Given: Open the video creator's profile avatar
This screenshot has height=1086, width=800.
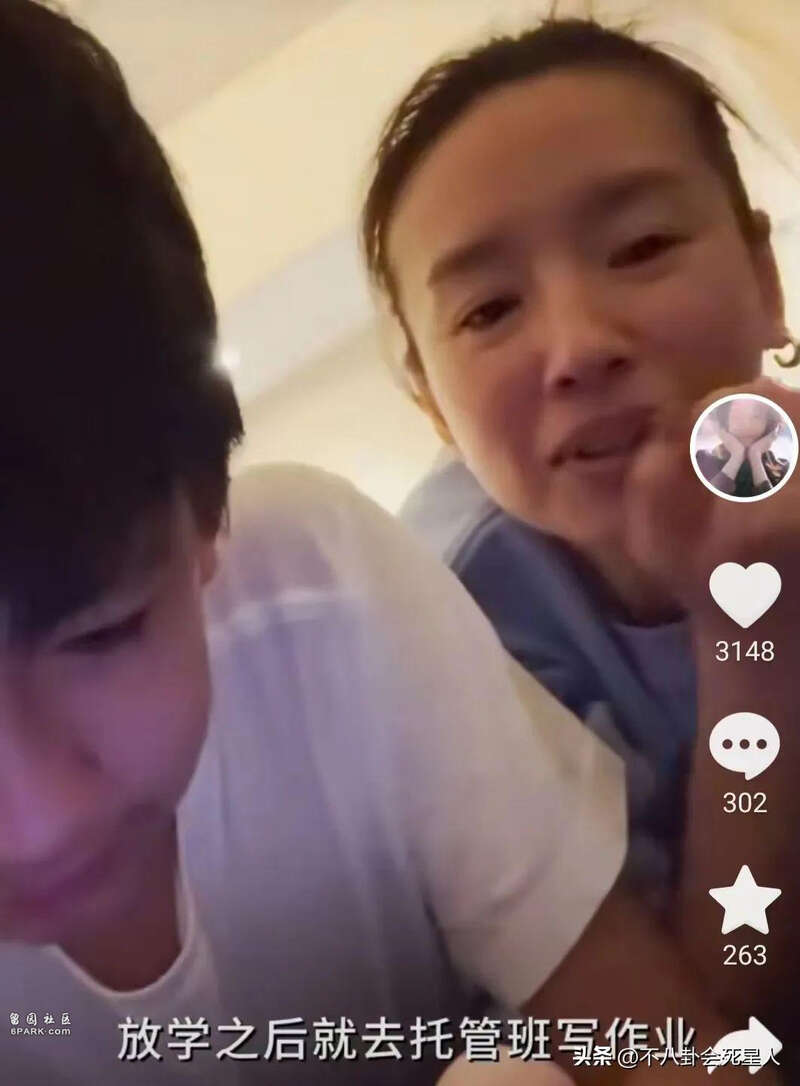Looking at the screenshot, I should click(x=744, y=447).
